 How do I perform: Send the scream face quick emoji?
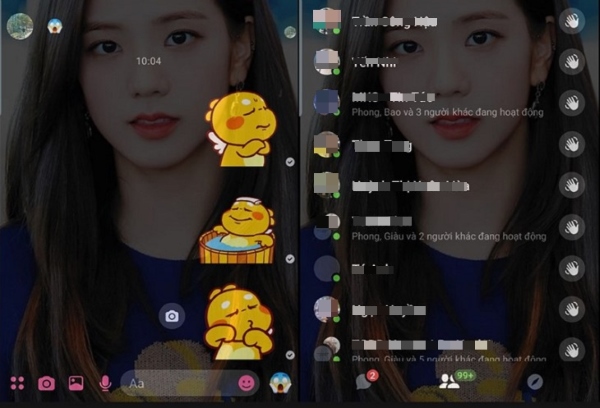point(279,383)
